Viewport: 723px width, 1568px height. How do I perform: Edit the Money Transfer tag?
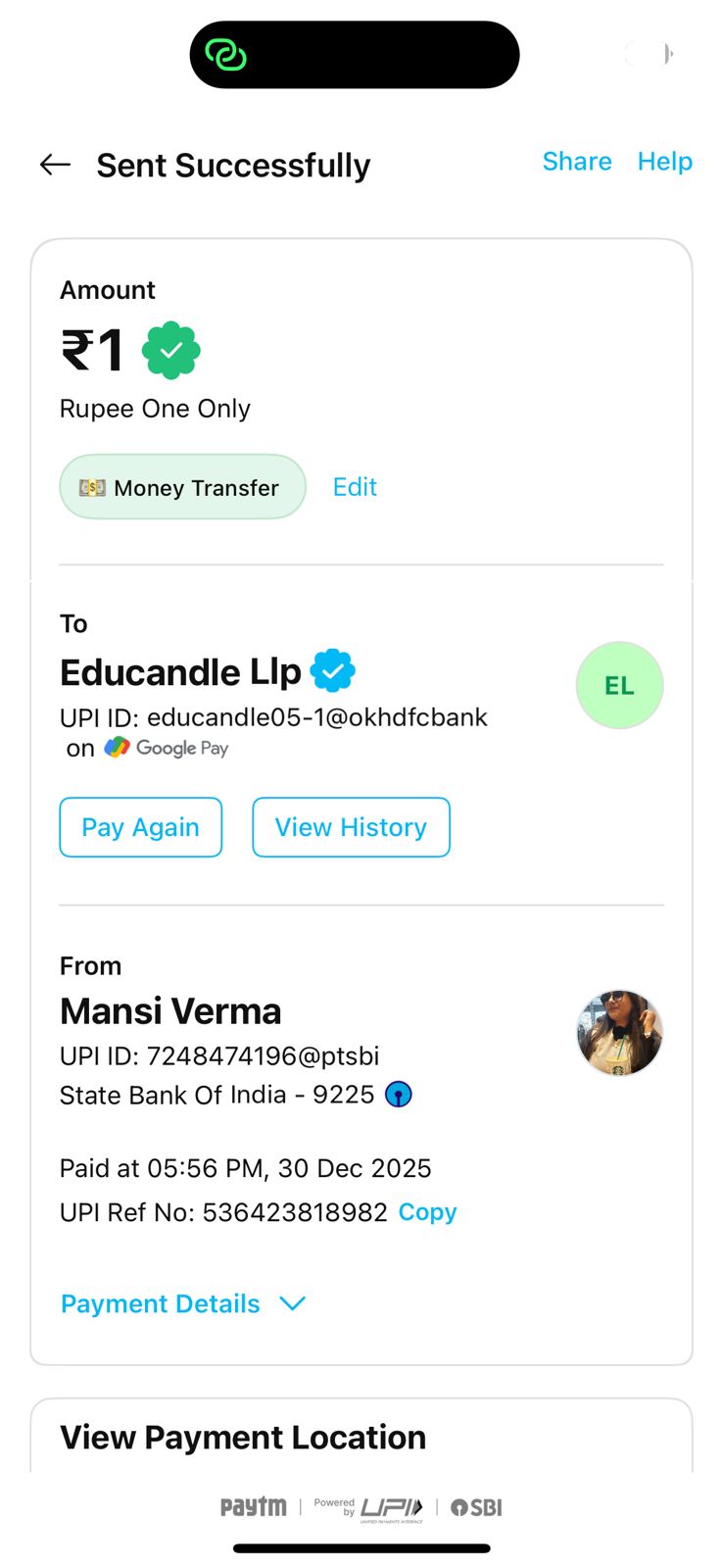[355, 487]
